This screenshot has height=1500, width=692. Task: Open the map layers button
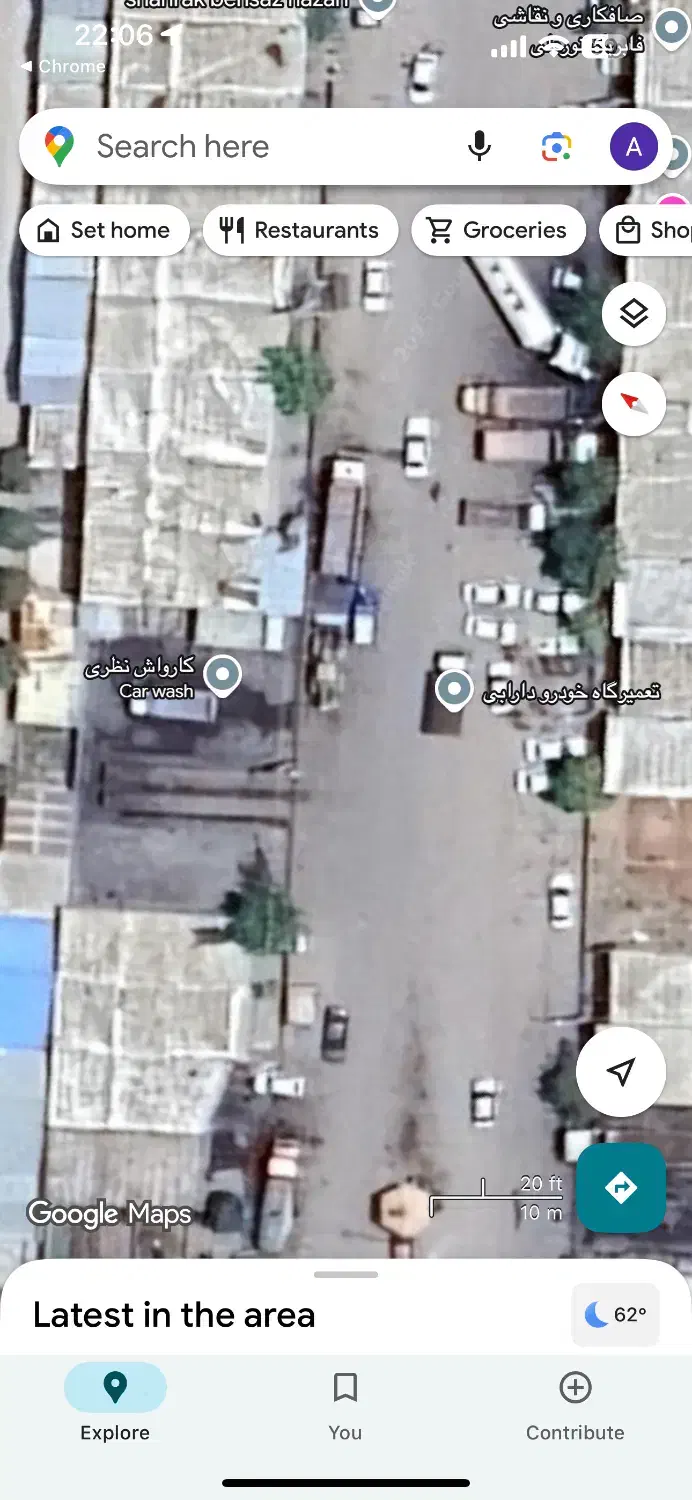coord(634,314)
